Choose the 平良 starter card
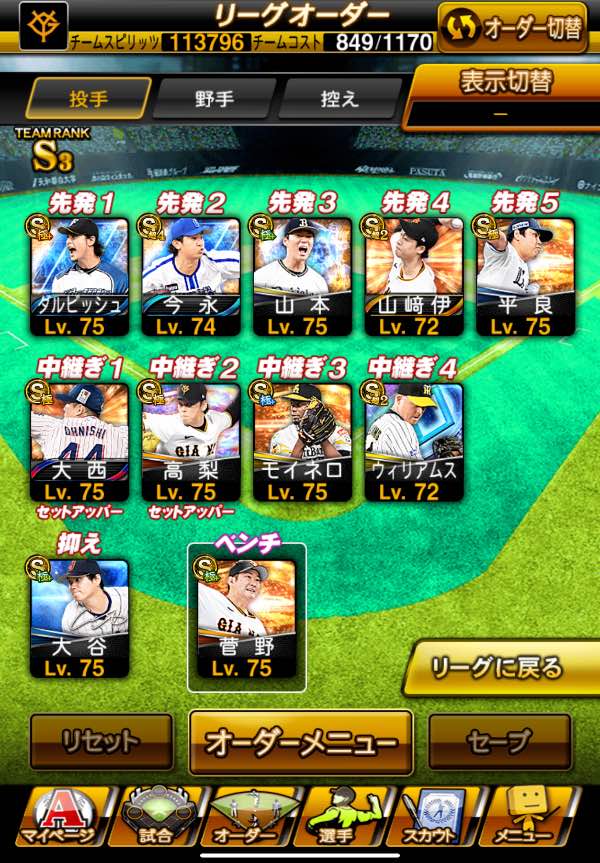600x863 pixels. [525, 276]
